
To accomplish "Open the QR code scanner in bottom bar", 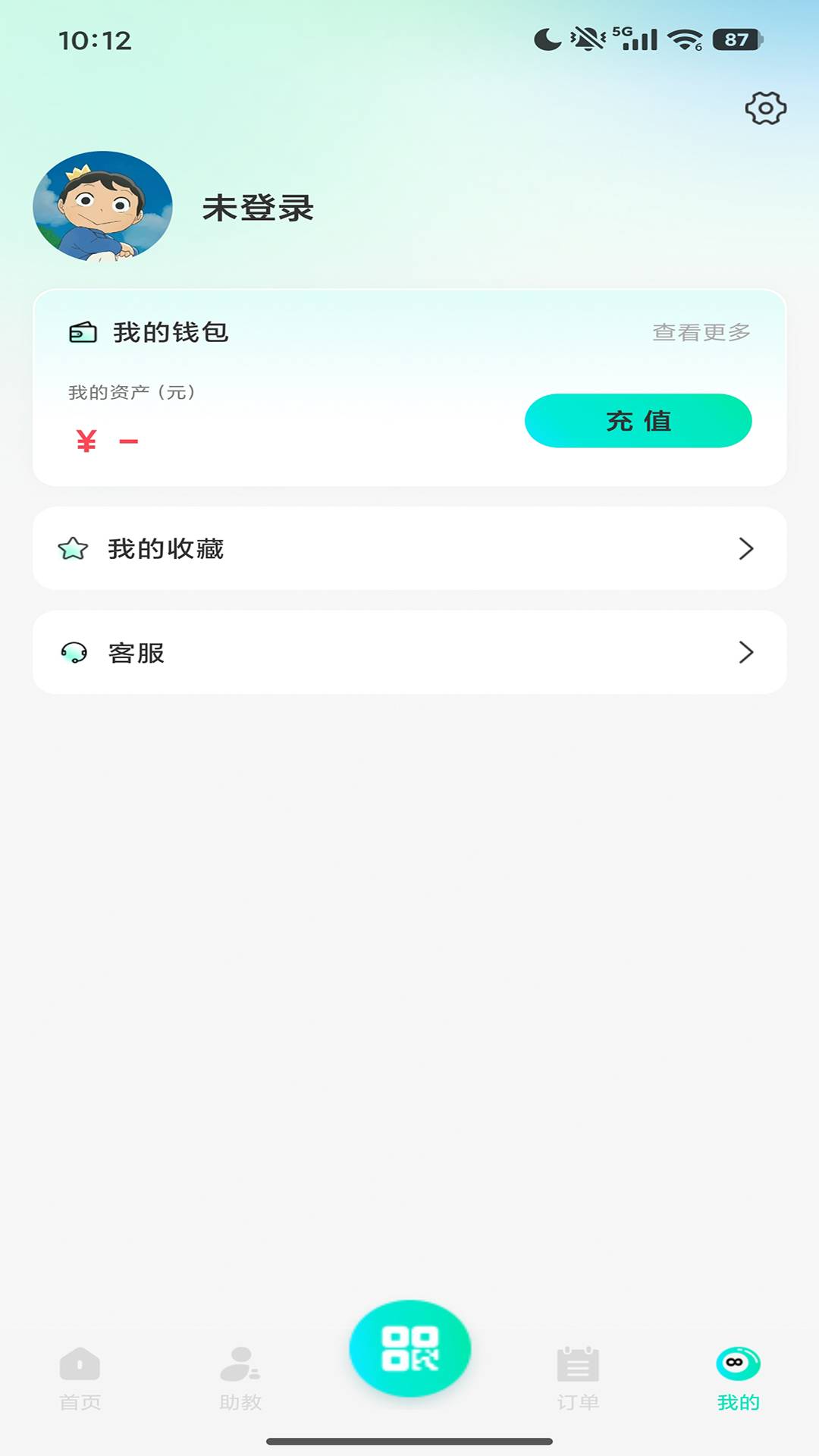I will tap(409, 1348).
